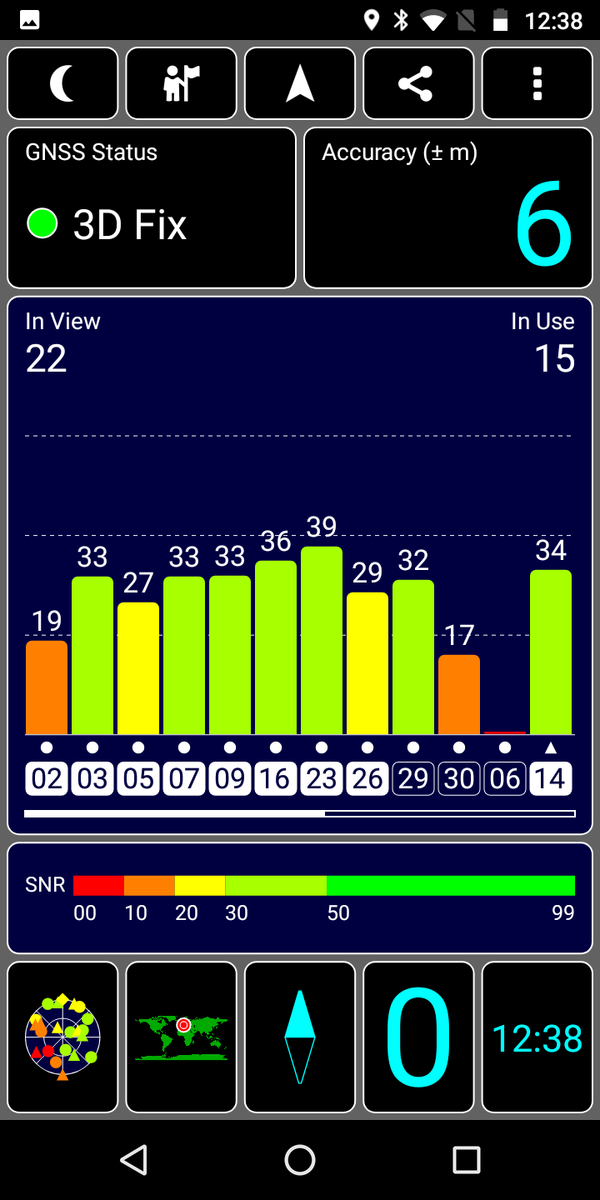The height and width of the screenshot is (1200, 600).
Task: Open the cyan speed readout tile
Action: pos(418,1038)
